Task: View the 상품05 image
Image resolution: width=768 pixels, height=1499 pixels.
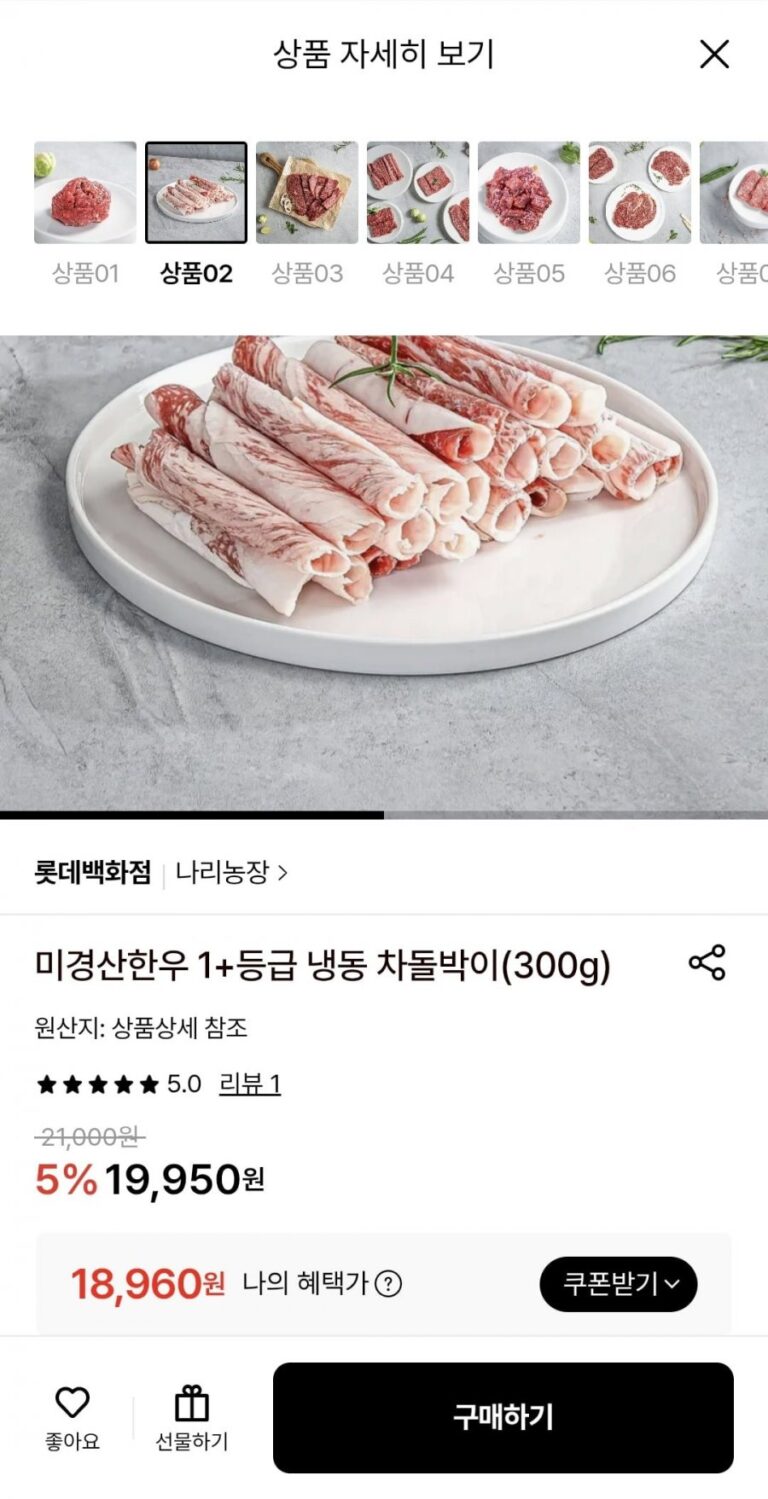Action: (528, 193)
